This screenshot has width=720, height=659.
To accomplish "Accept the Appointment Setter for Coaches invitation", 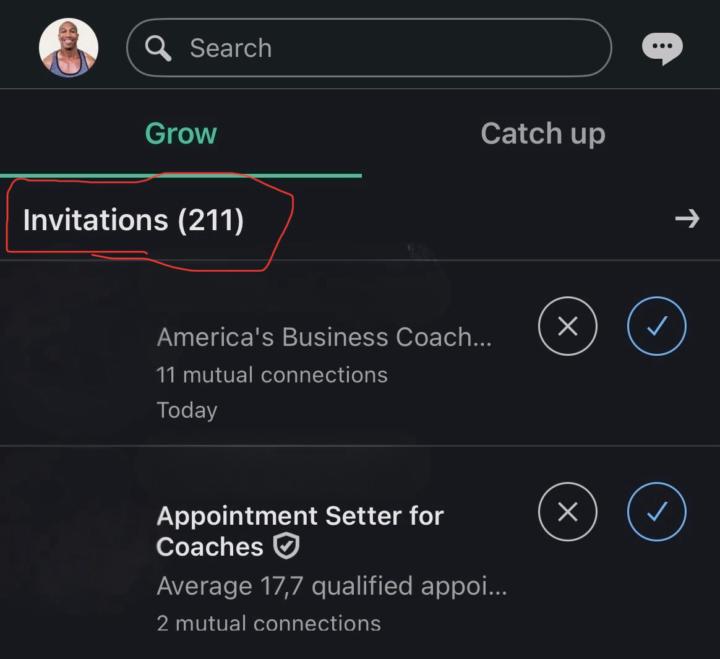I will click(657, 512).
